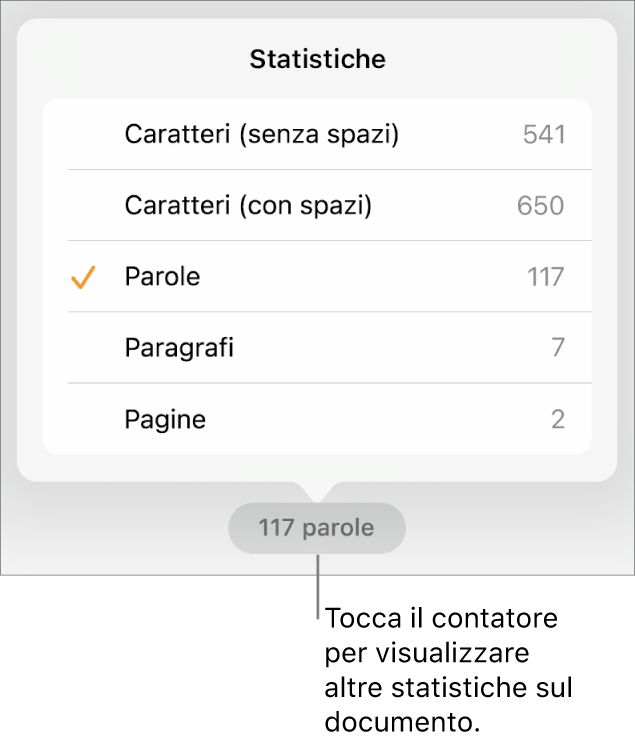Tap the 117 parole counter
Viewport: 635px width, 750px height.
(x=316, y=527)
